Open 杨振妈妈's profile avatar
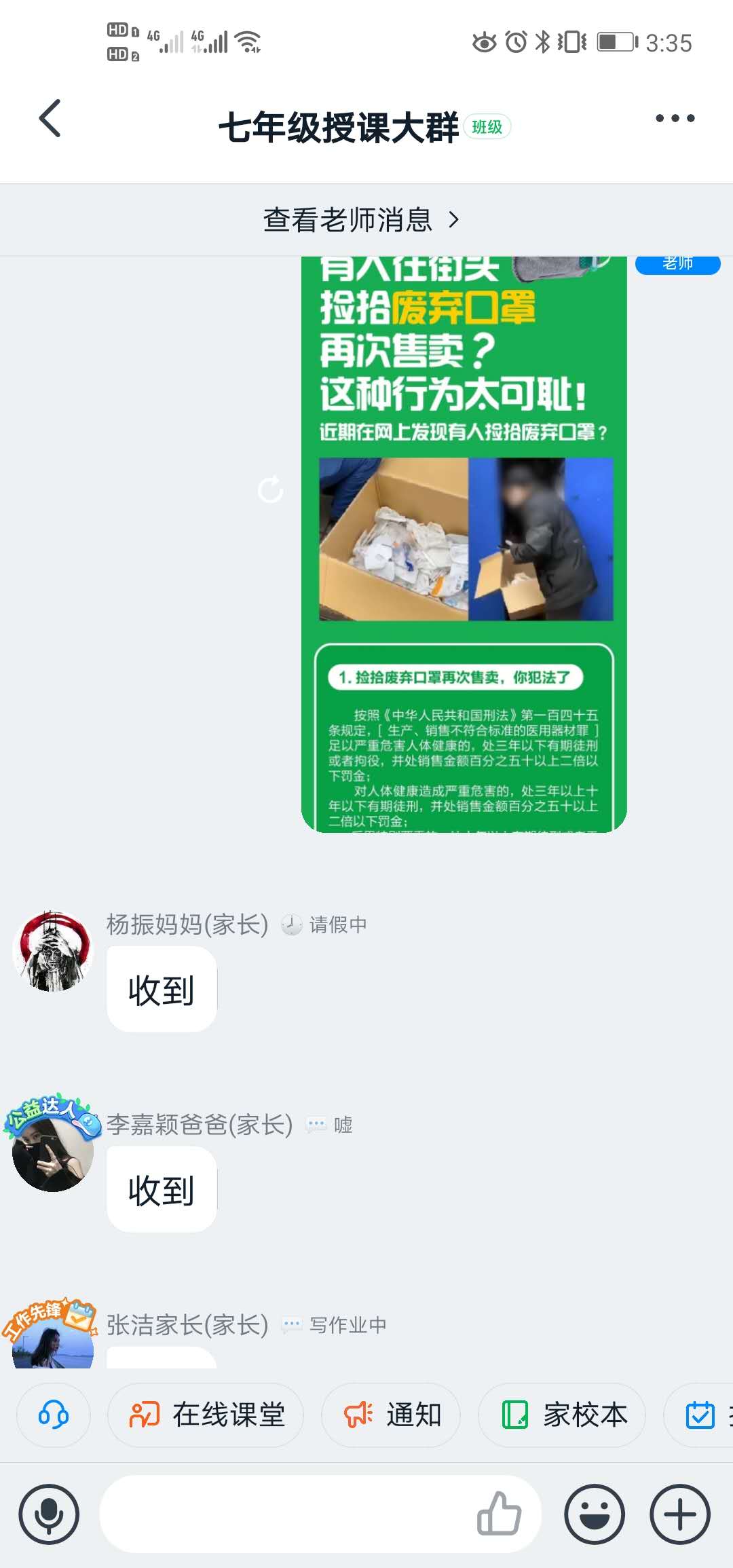The height and width of the screenshot is (1568, 733). pos(53,952)
